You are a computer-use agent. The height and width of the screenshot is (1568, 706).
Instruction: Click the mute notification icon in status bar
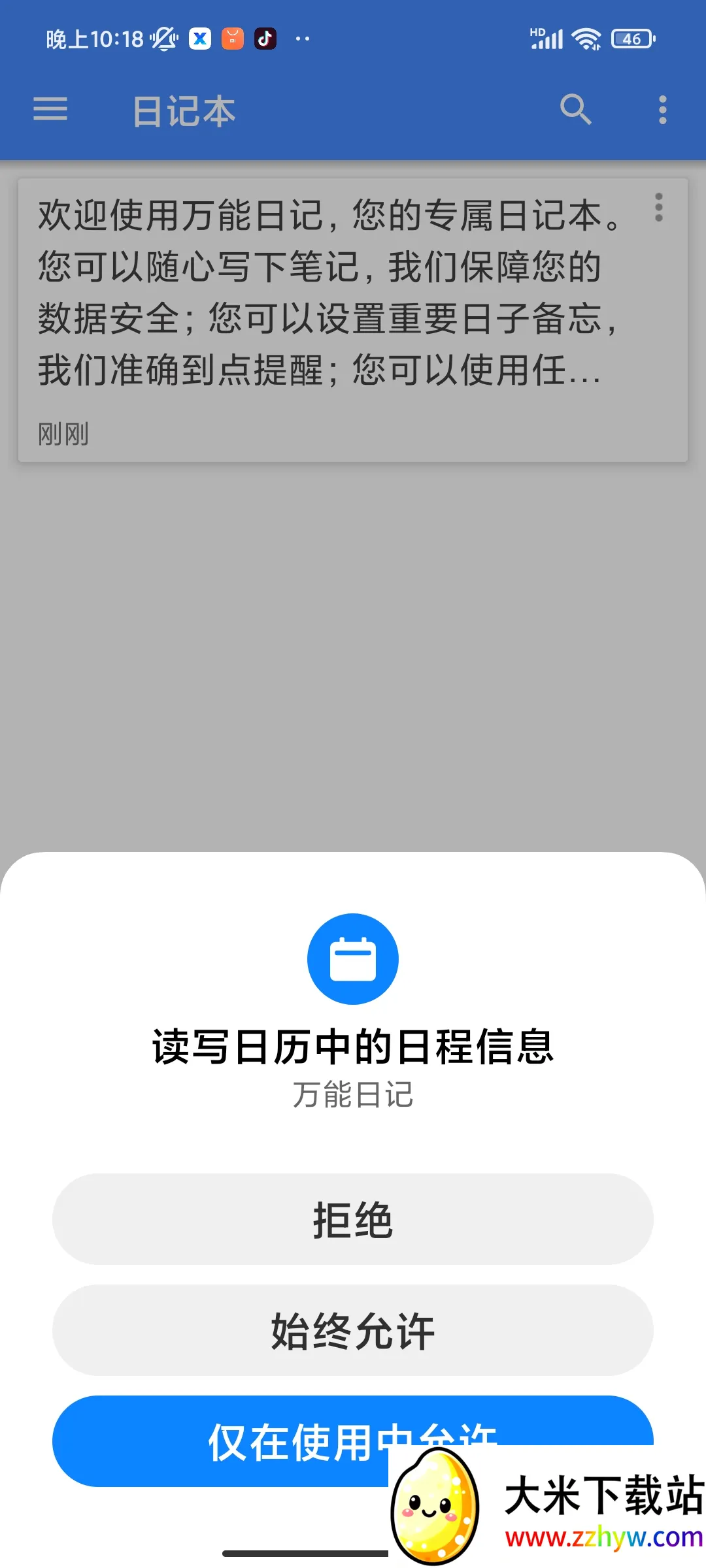click(x=162, y=39)
